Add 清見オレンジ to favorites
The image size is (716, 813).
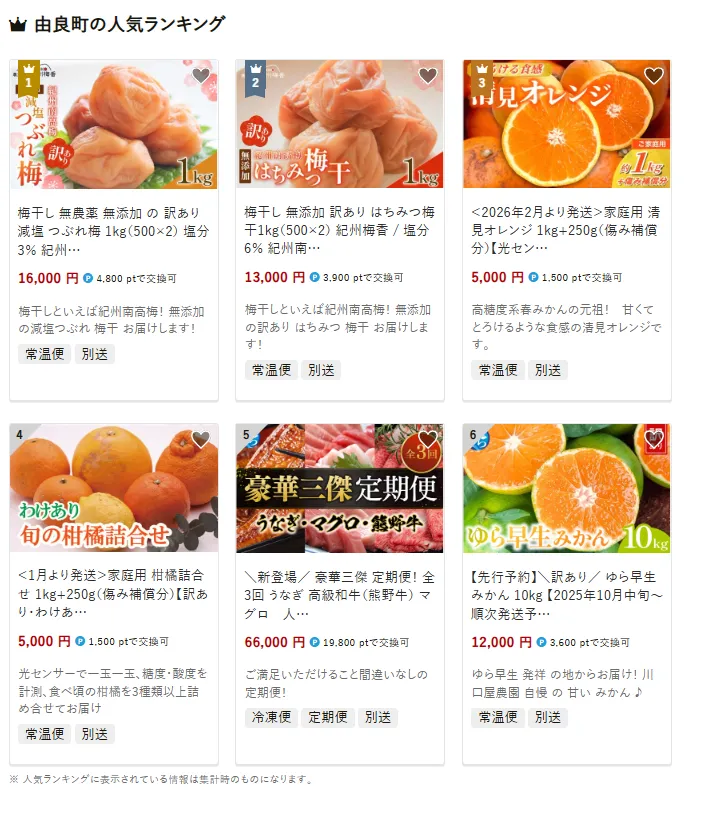[654, 76]
